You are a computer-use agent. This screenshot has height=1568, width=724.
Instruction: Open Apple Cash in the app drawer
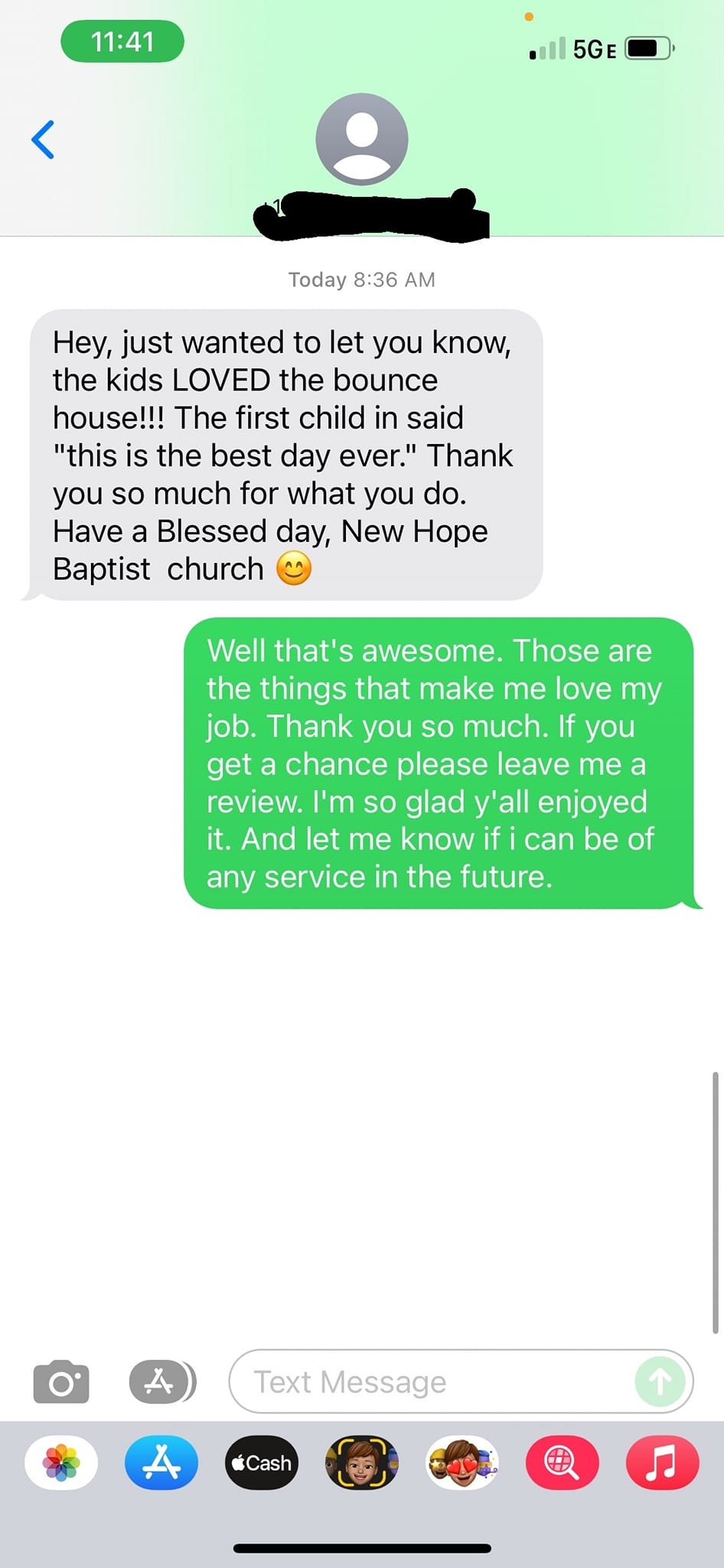tap(262, 1462)
